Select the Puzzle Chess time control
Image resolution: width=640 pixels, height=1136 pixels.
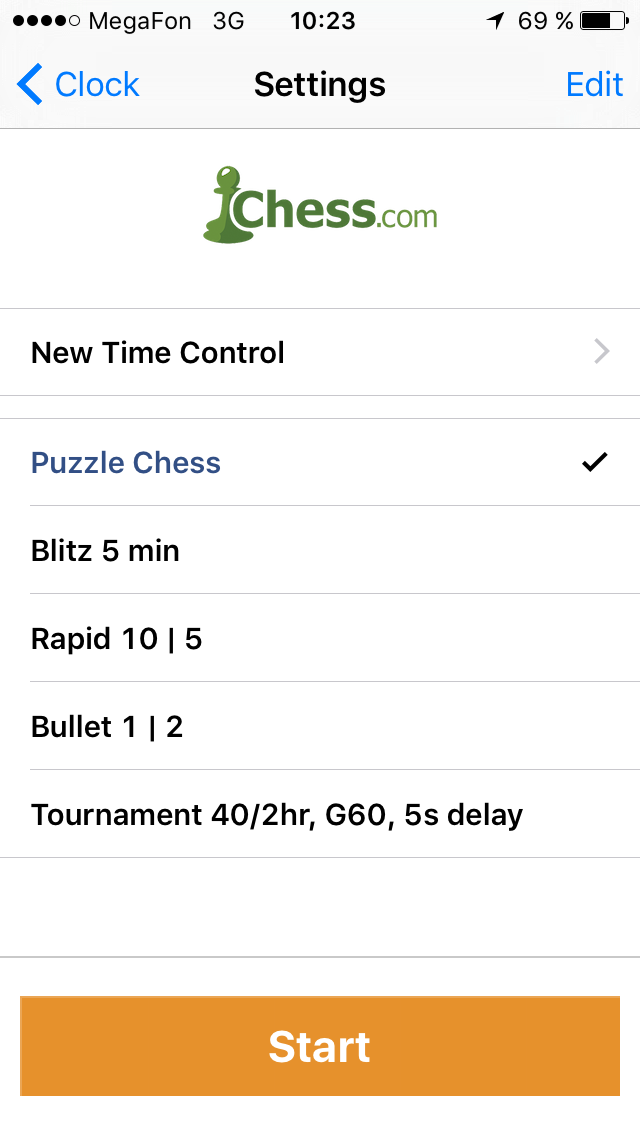[x=320, y=463]
